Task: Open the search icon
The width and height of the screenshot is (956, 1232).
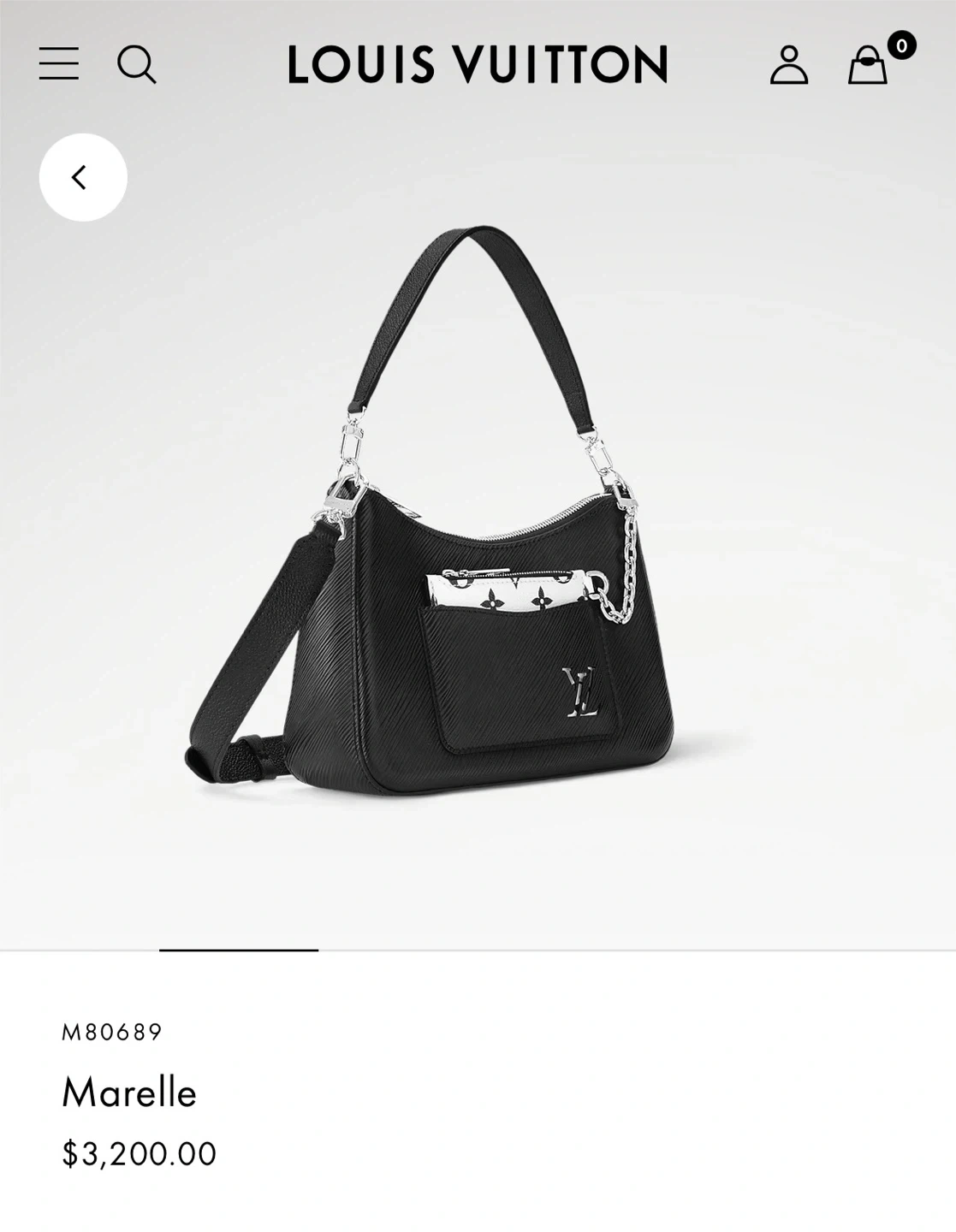Action: [x=136, y=64]
